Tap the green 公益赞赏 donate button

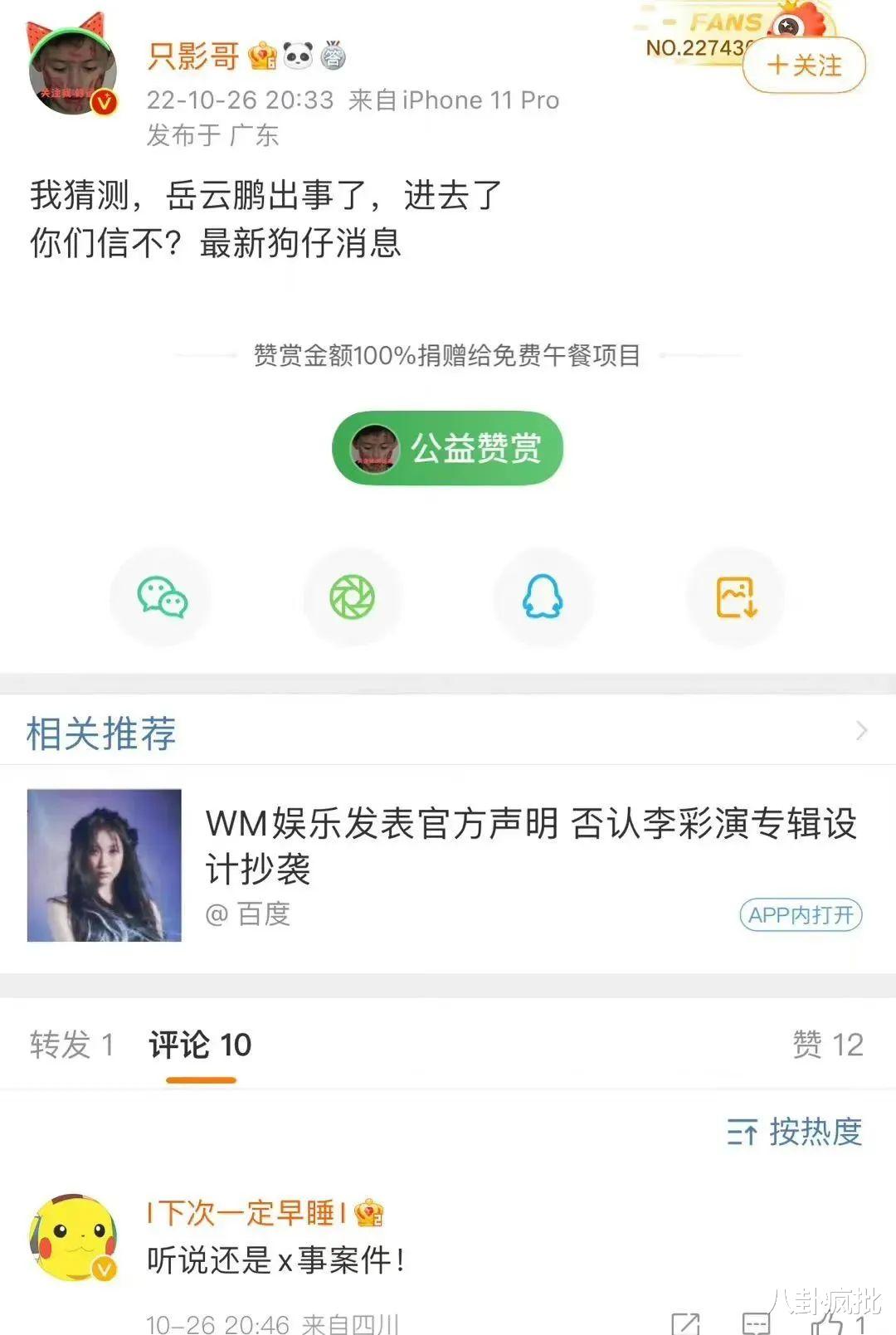[446, 448]
